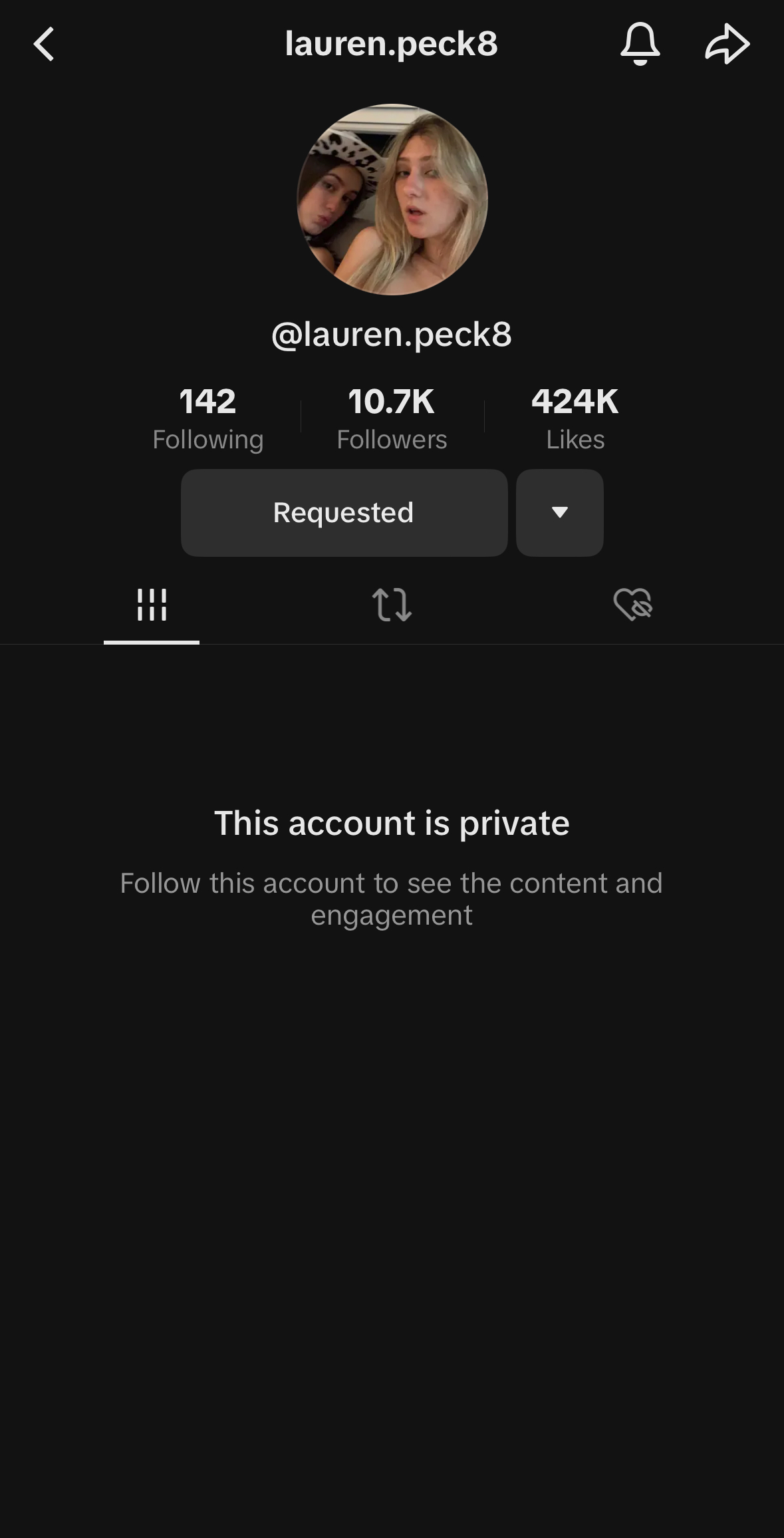Open the notifications bell
The width and height of the screenshot is (784, 1538).
(x=640, y=45)
